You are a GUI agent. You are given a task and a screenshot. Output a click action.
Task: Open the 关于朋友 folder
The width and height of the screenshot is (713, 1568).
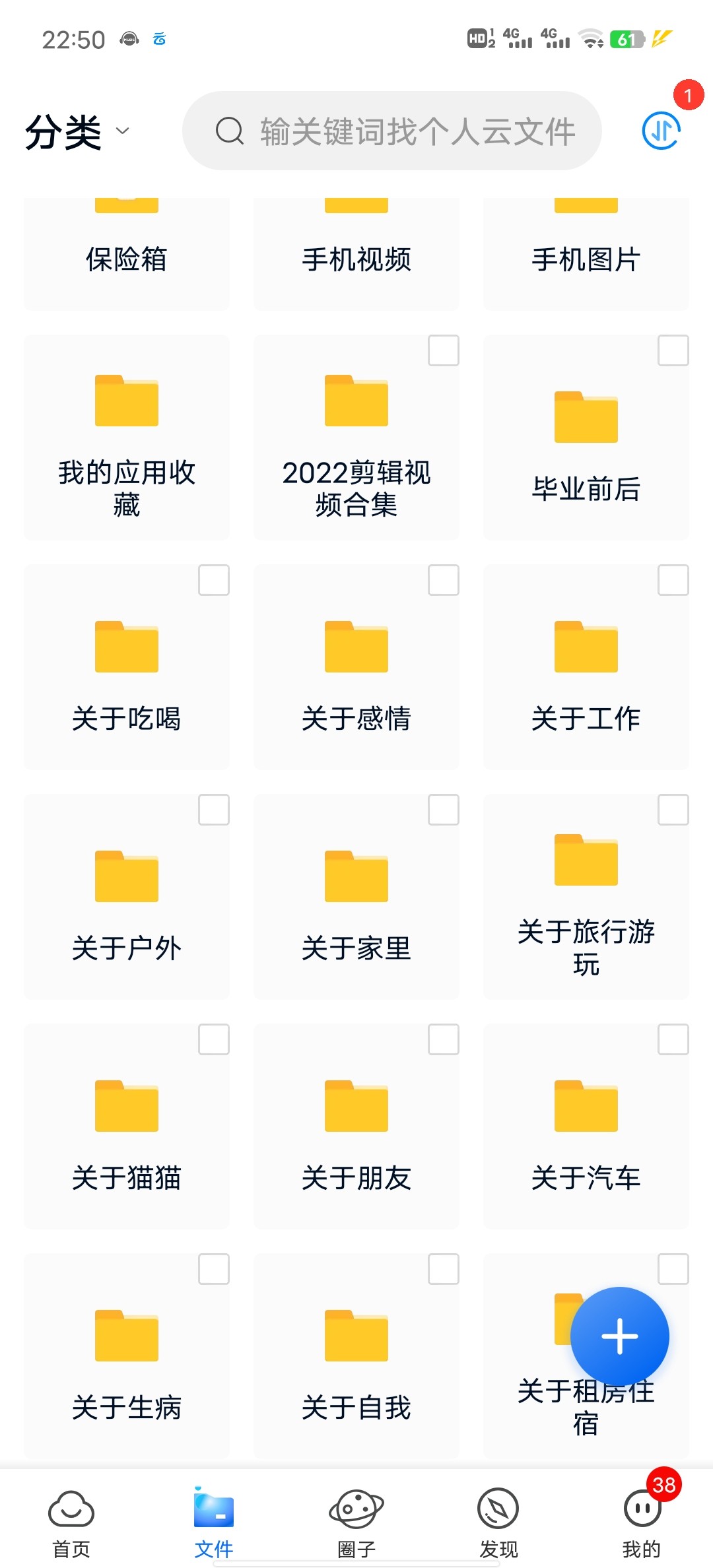tap(356, 1127)
